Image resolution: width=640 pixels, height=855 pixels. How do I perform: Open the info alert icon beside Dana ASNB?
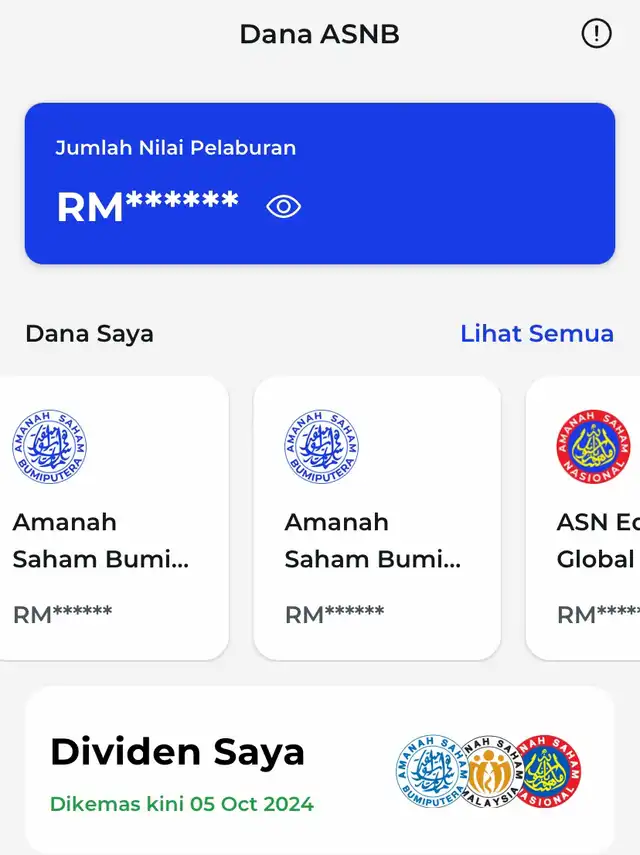tap(596, 34)
